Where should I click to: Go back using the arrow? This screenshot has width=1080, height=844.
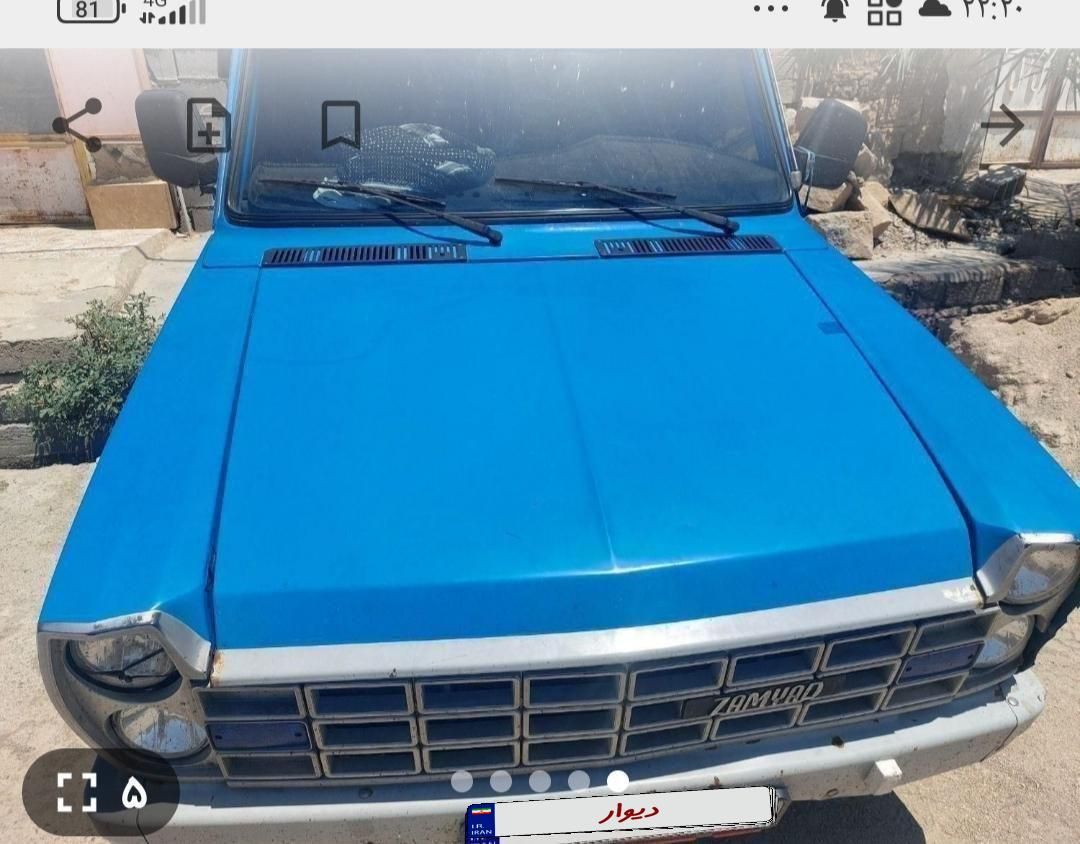click(1002, 126)
